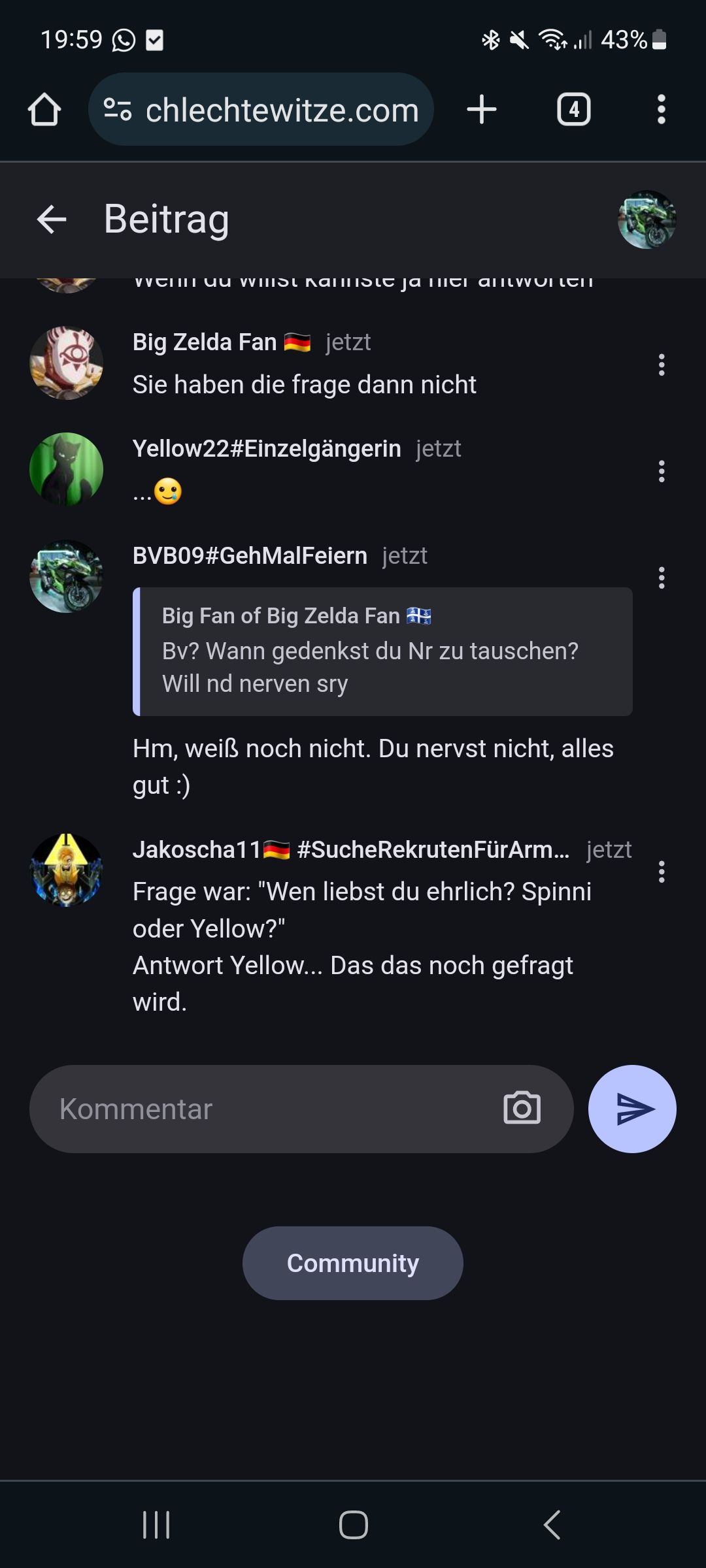Open recent apps from navigation bar
Image resolution: width=706 pixels, height=1568 pixels.
pyautogui.click(x=156, y=1525)
